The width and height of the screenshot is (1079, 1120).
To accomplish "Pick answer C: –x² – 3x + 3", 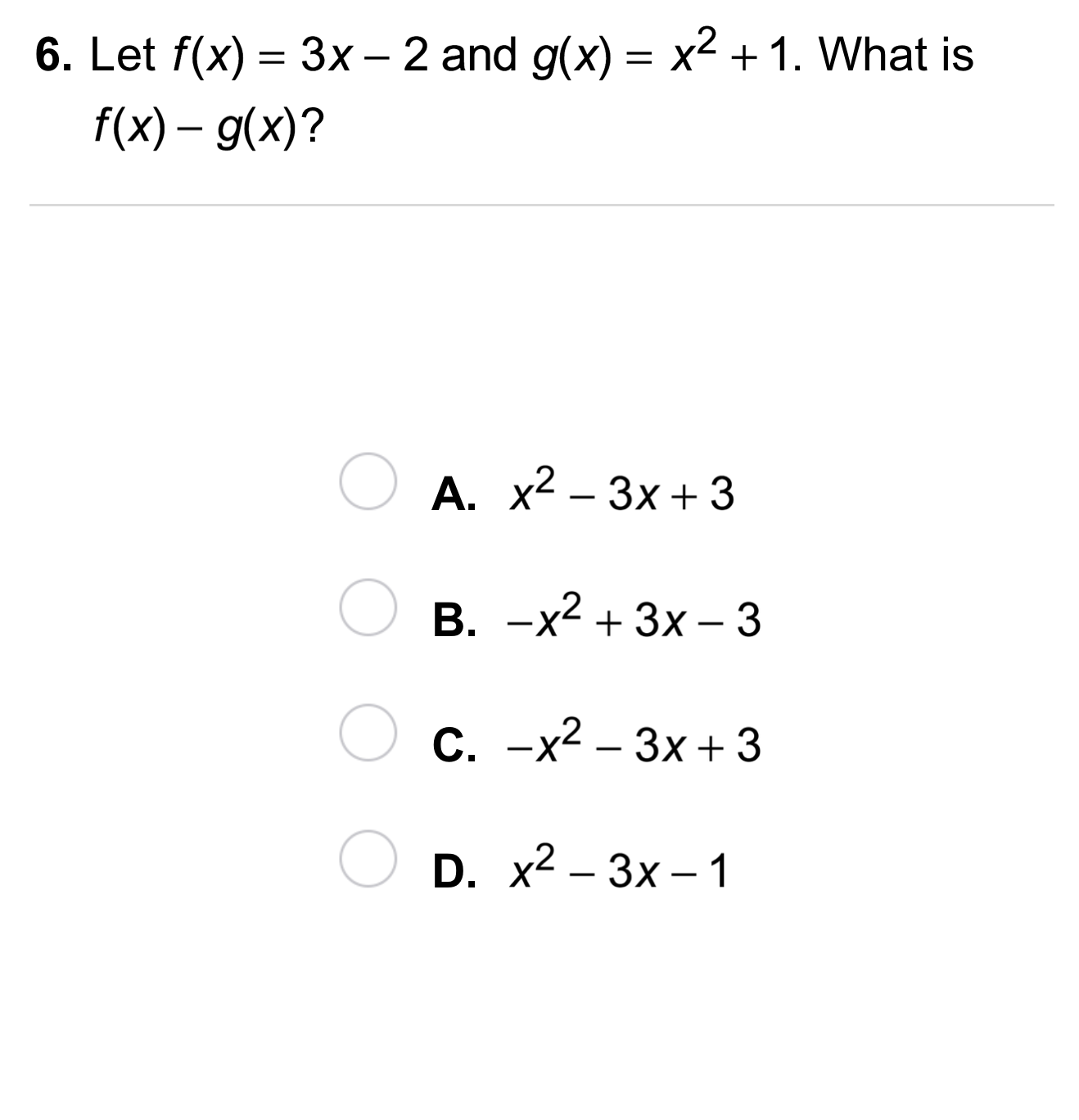I will point(368,733).
